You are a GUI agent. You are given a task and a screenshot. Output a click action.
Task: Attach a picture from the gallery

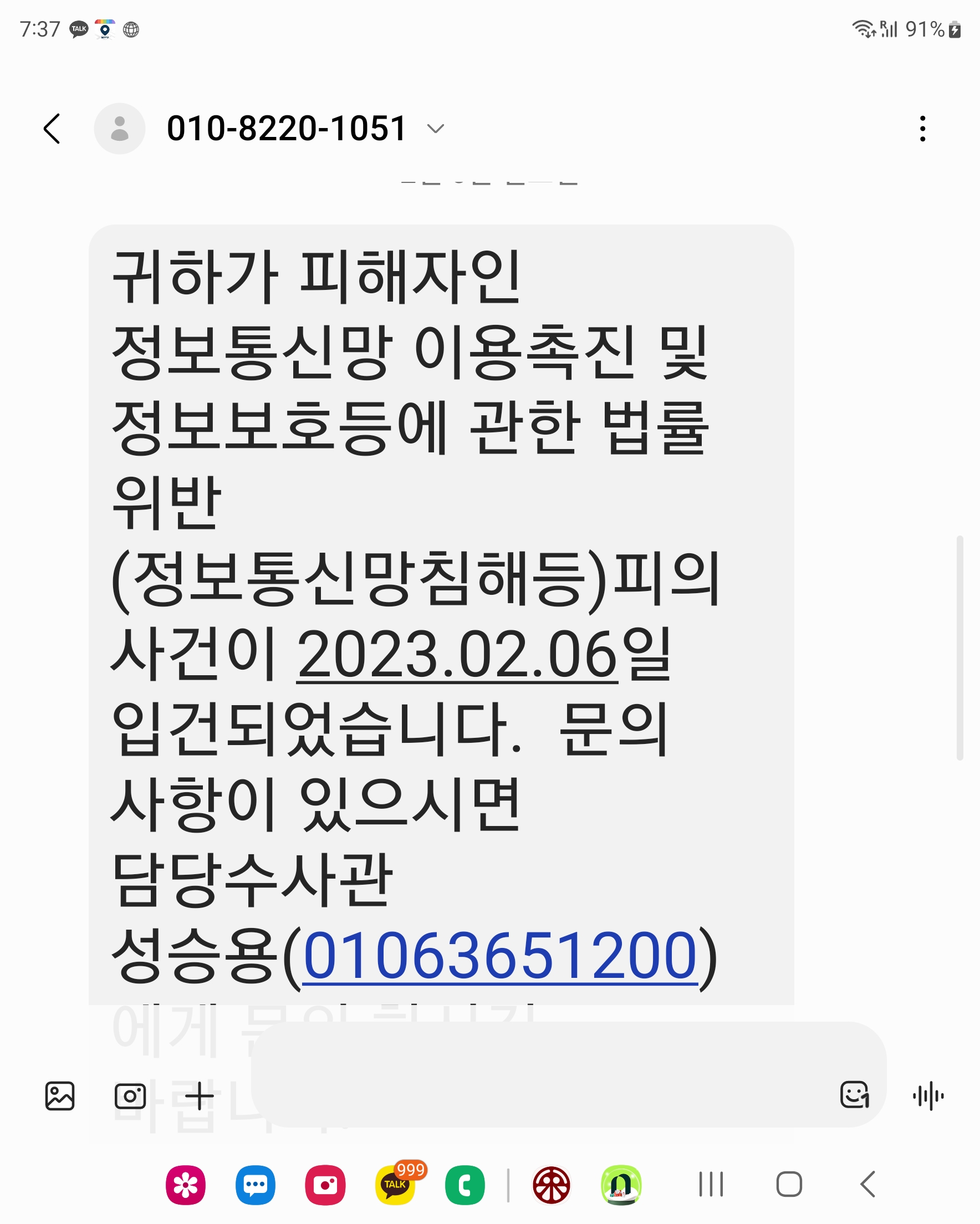tap(60, 1095)
